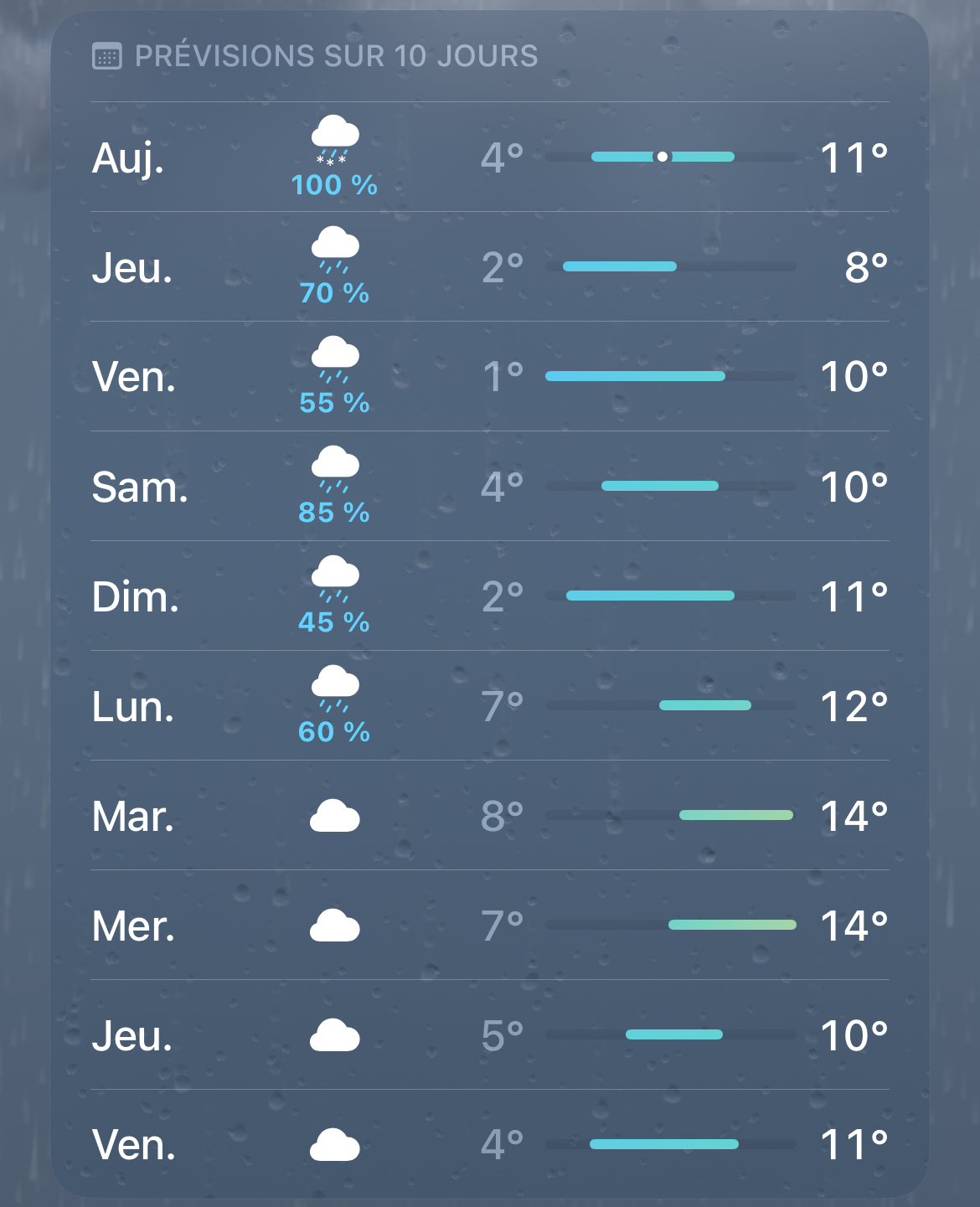The image size is (980, 1207).
Task: Open the cloudy Jeu. row with 10° high
Action: click(490, 1035)
